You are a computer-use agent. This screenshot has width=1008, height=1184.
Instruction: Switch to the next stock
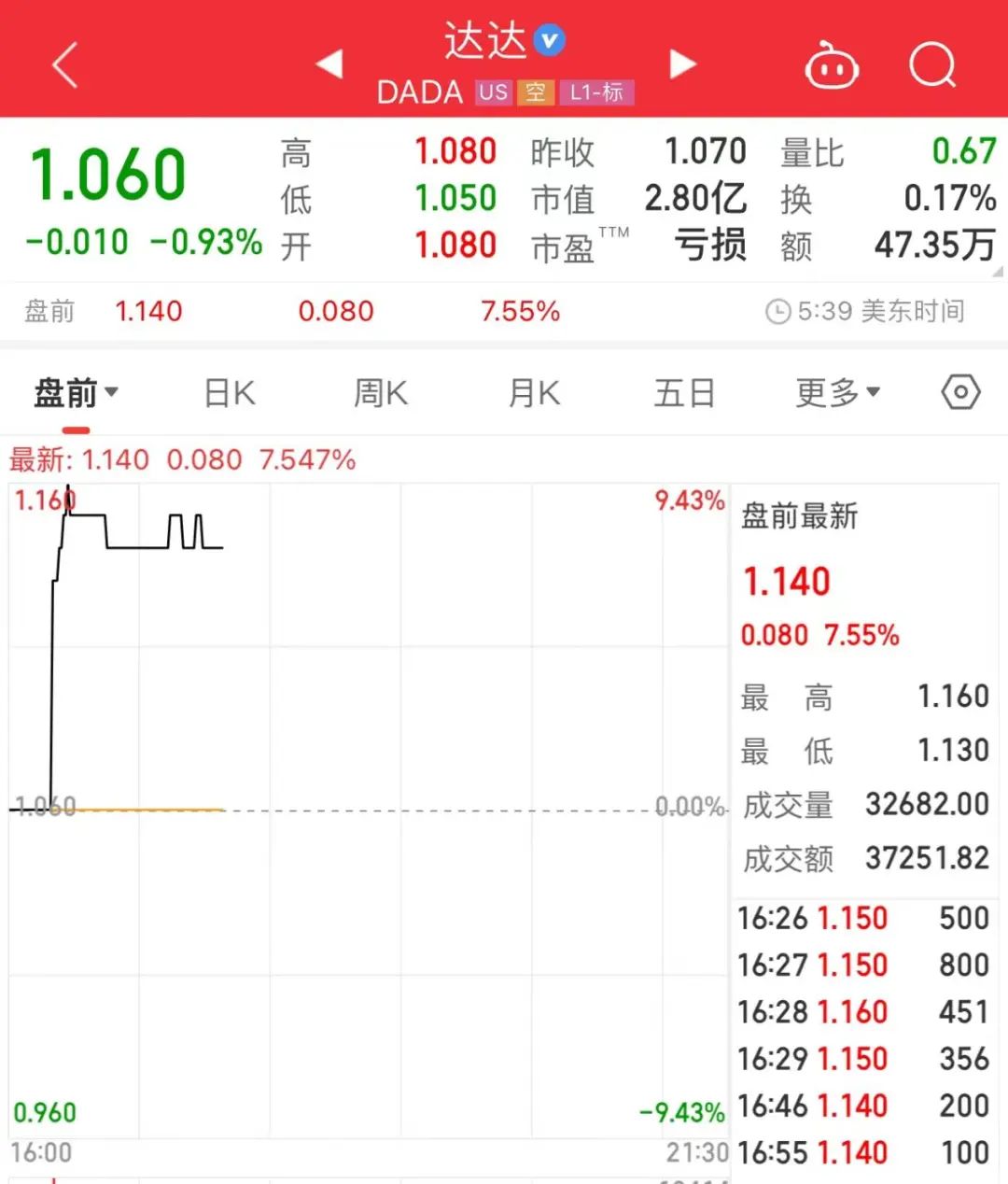click(683, 63)
